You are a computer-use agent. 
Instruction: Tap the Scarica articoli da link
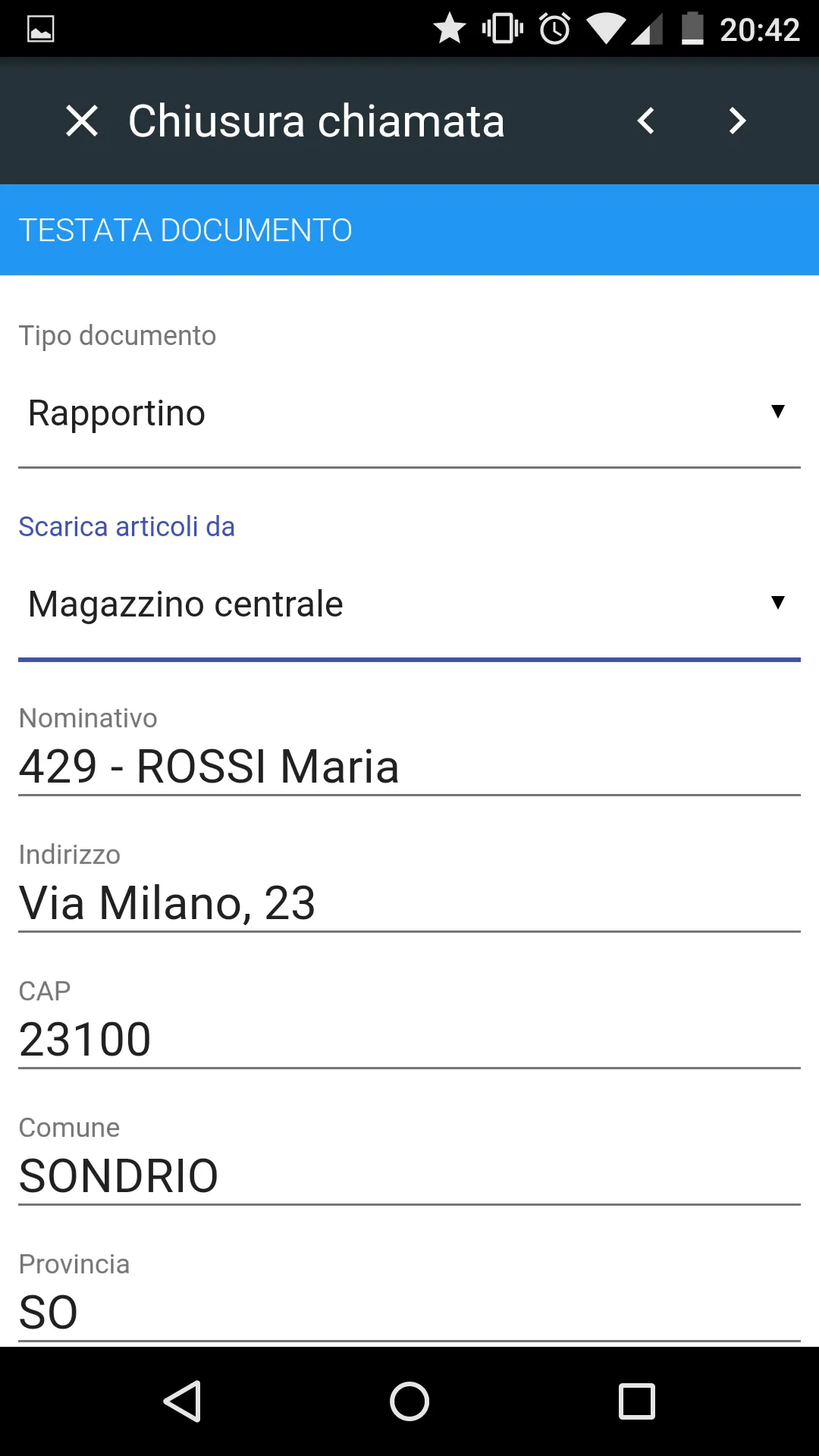126,526
